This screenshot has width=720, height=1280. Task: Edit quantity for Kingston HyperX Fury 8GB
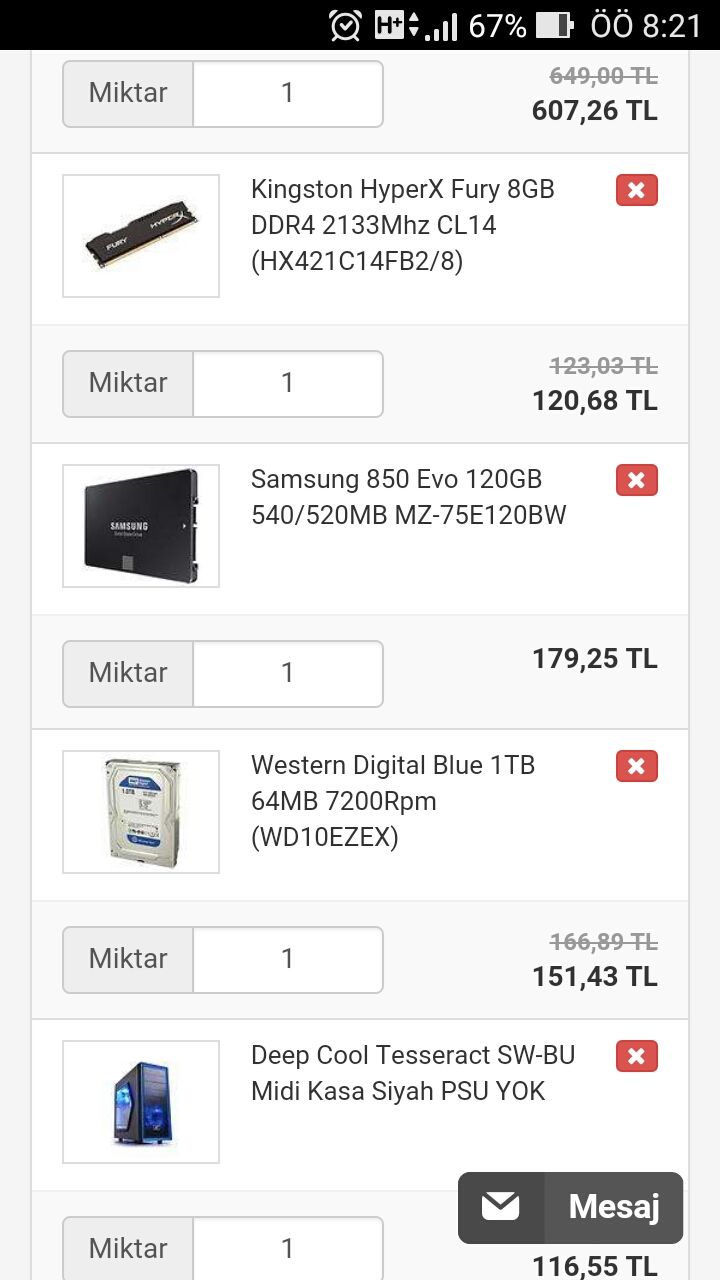coord(287,383)
